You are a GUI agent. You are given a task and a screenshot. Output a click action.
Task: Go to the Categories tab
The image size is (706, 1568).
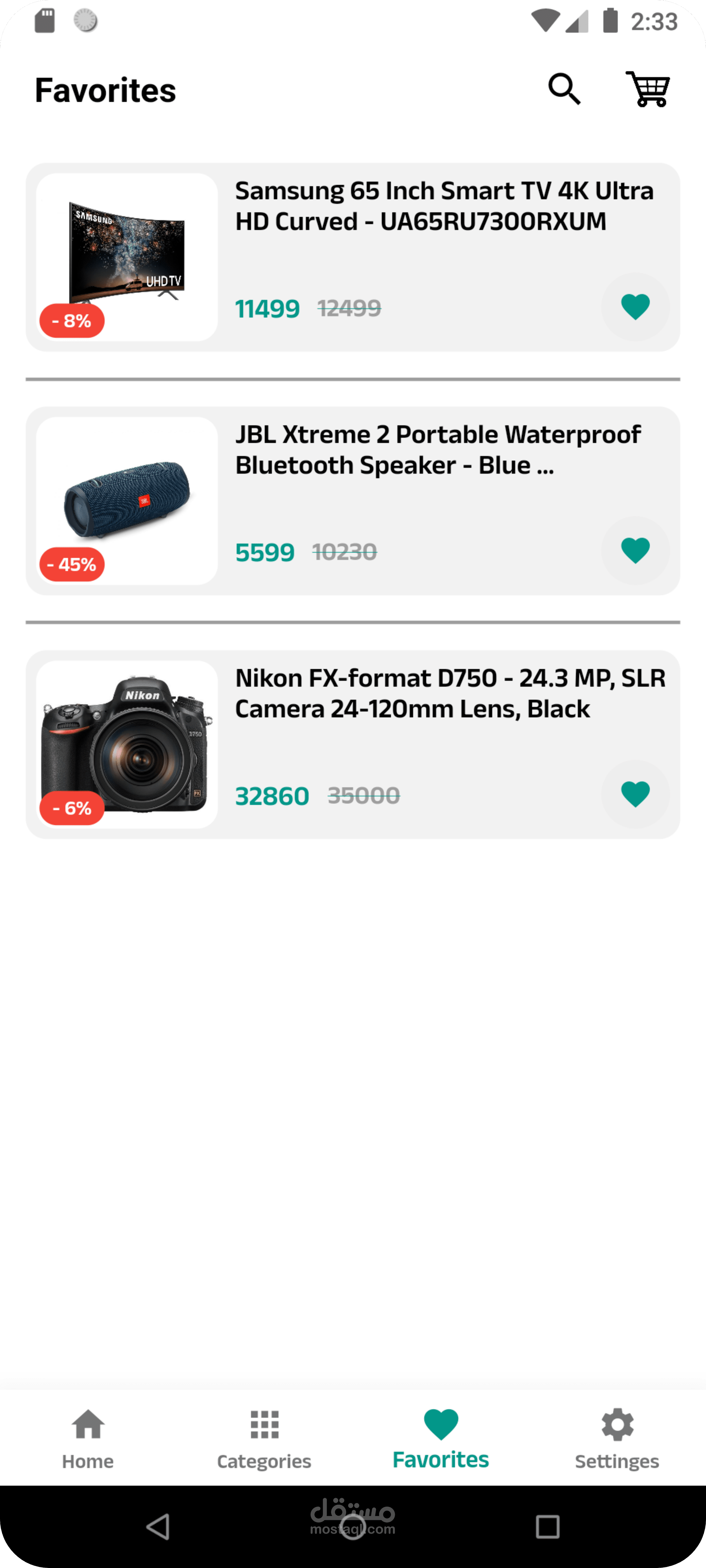click(264, 1438)
